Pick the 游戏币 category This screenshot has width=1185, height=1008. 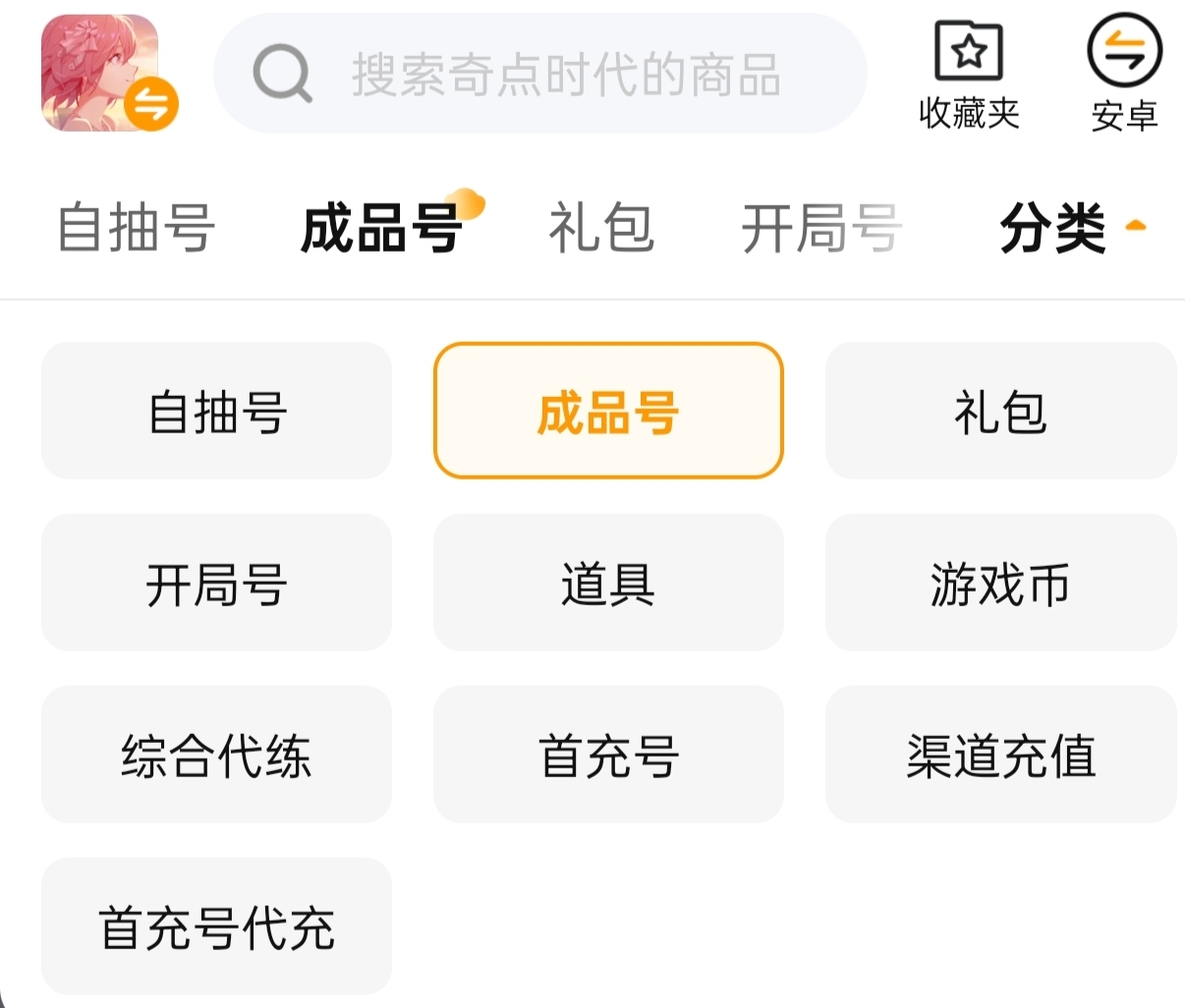pyautogui.click(x=1000, y=583)
